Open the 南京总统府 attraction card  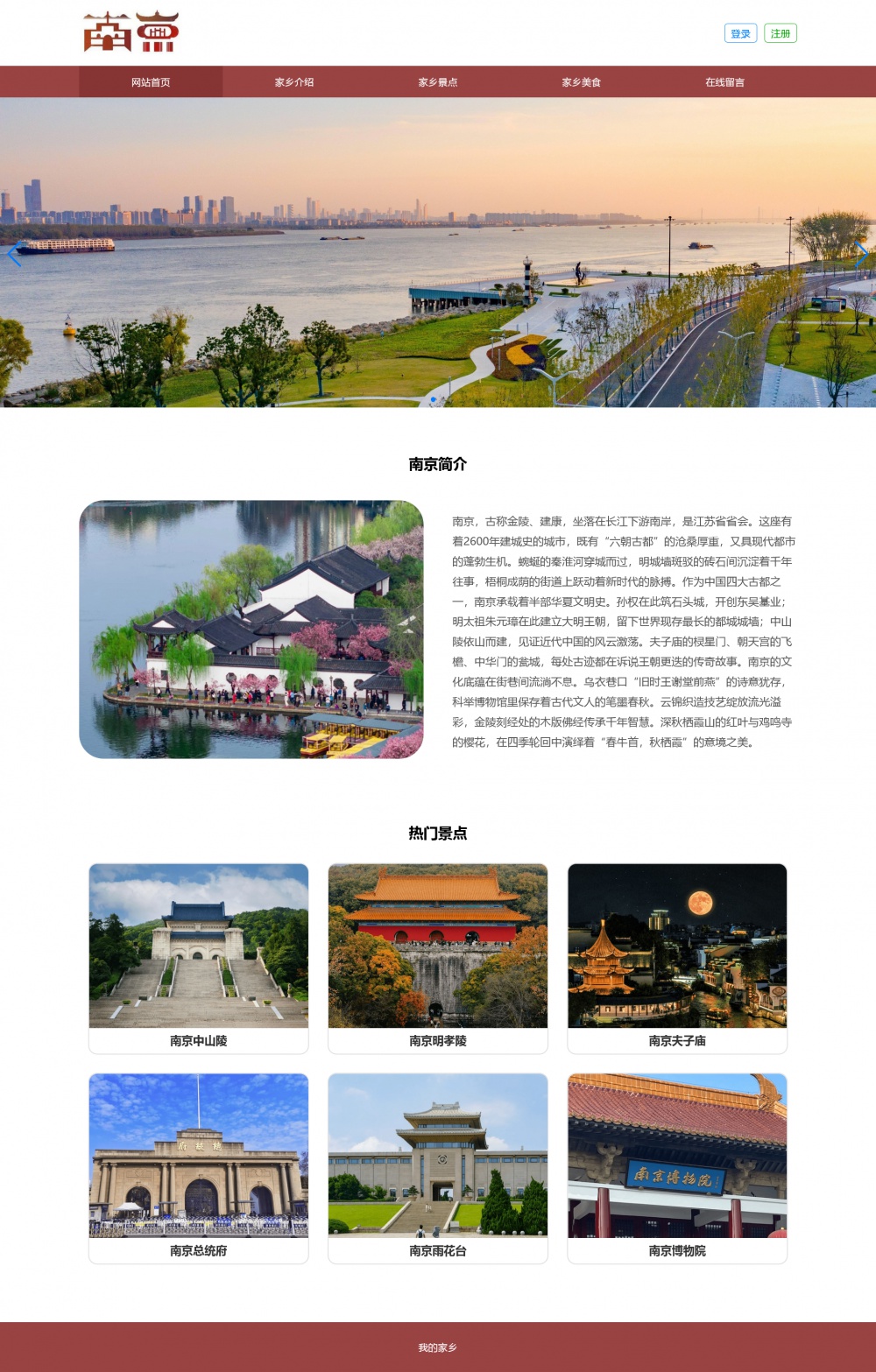click(x=199, y=1168)
